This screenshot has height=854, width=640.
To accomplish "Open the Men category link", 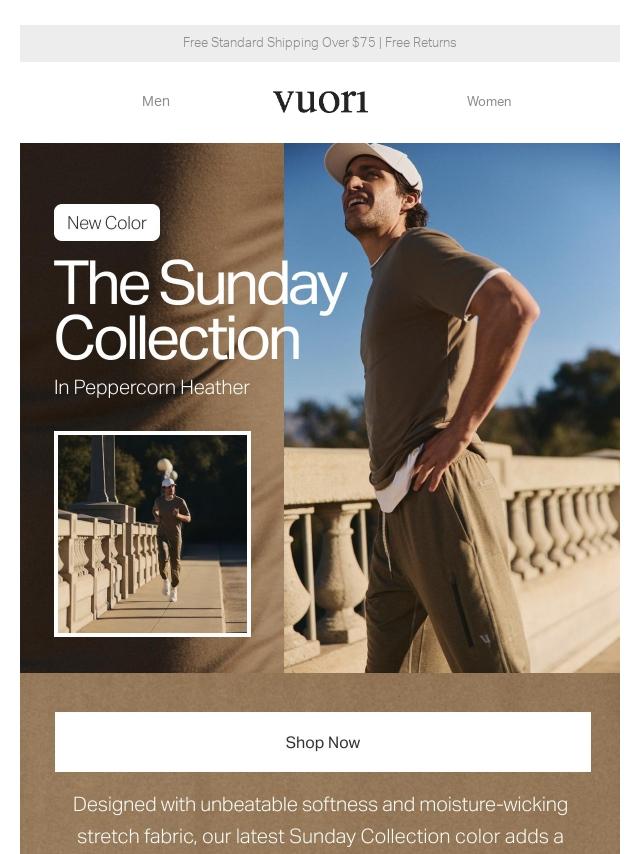I will (156, 101).
